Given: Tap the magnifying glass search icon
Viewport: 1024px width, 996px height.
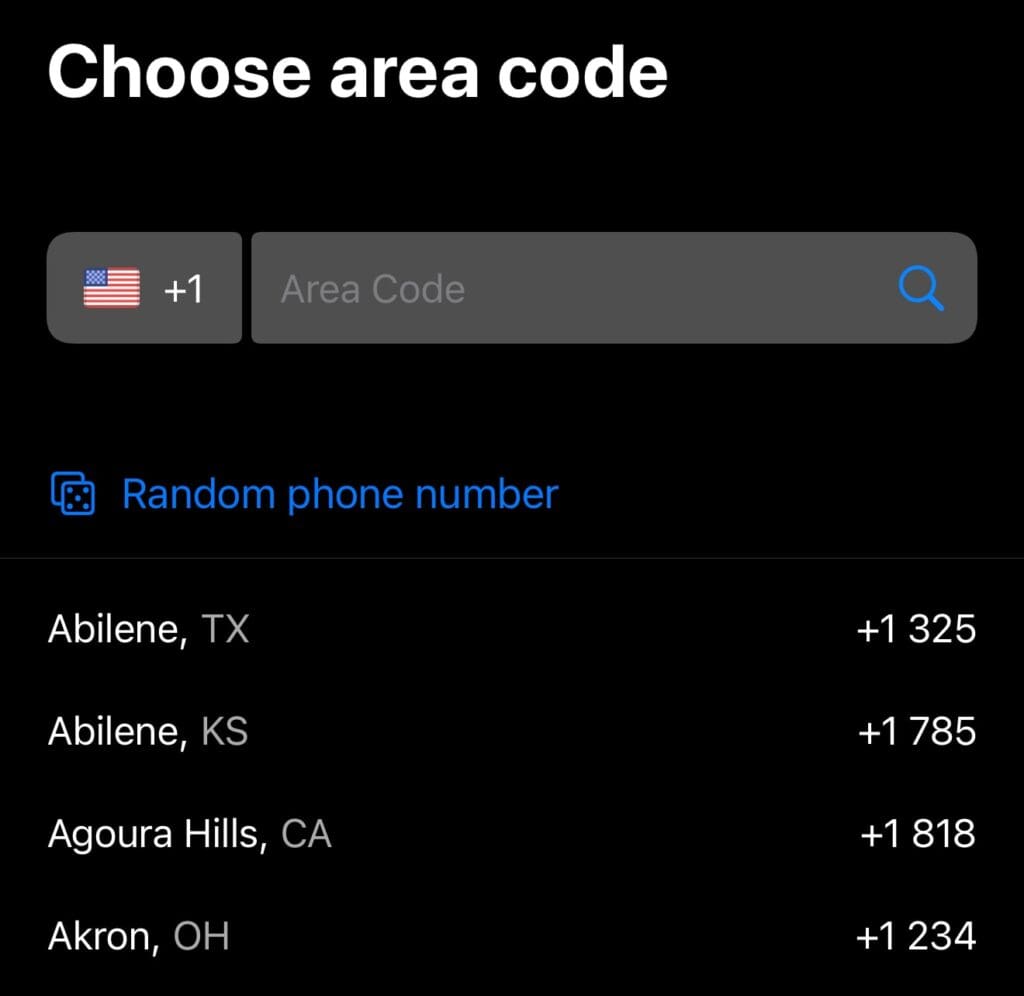Looking at the screenshot, I should pyautogui.click(x=921, y=290).
